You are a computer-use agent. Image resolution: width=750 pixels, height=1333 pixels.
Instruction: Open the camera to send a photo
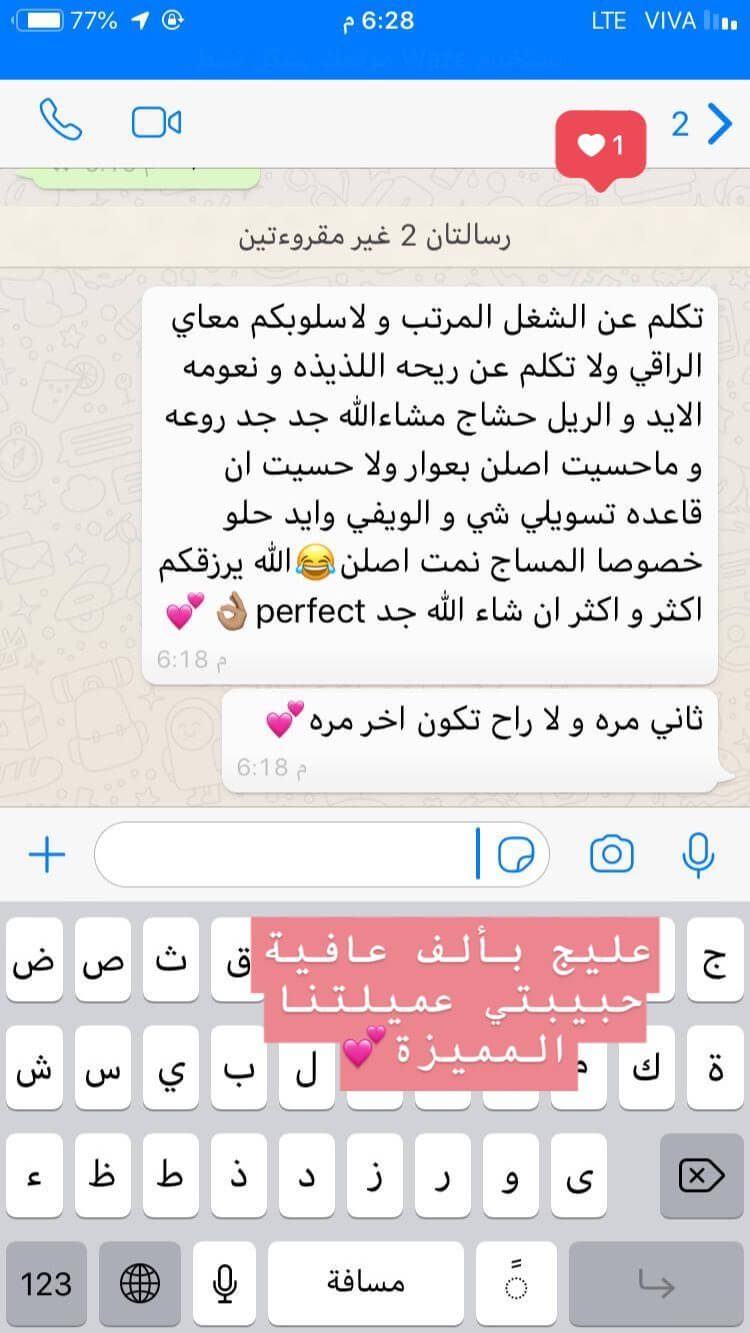click(x=611, y=855)
